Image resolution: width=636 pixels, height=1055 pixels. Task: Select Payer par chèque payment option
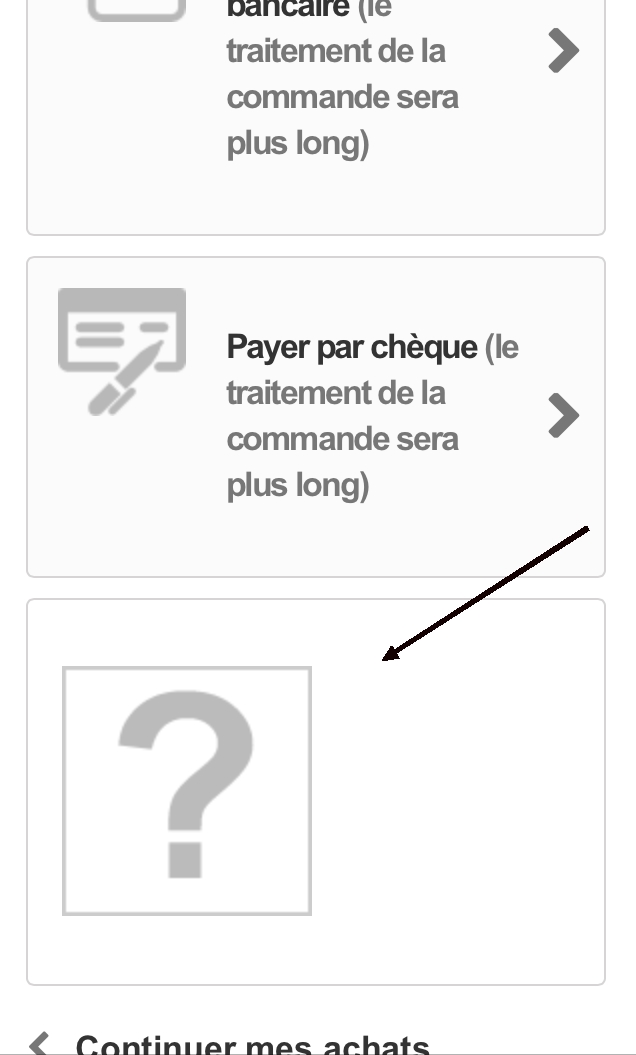(x=316, y=416)
